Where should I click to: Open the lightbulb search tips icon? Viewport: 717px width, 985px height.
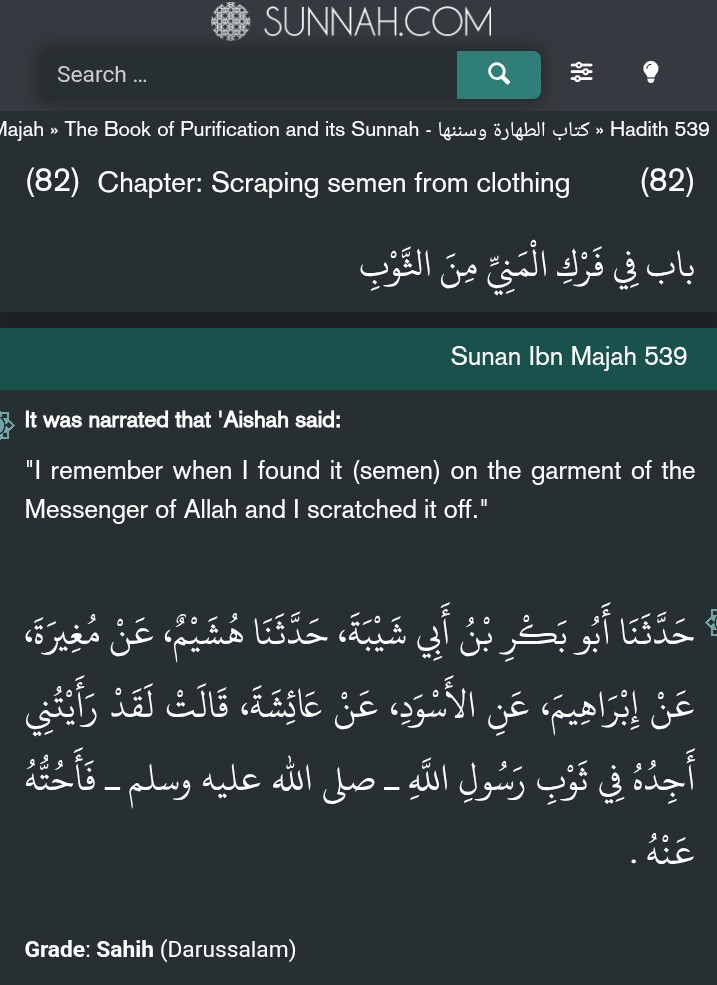pos(651,72)
